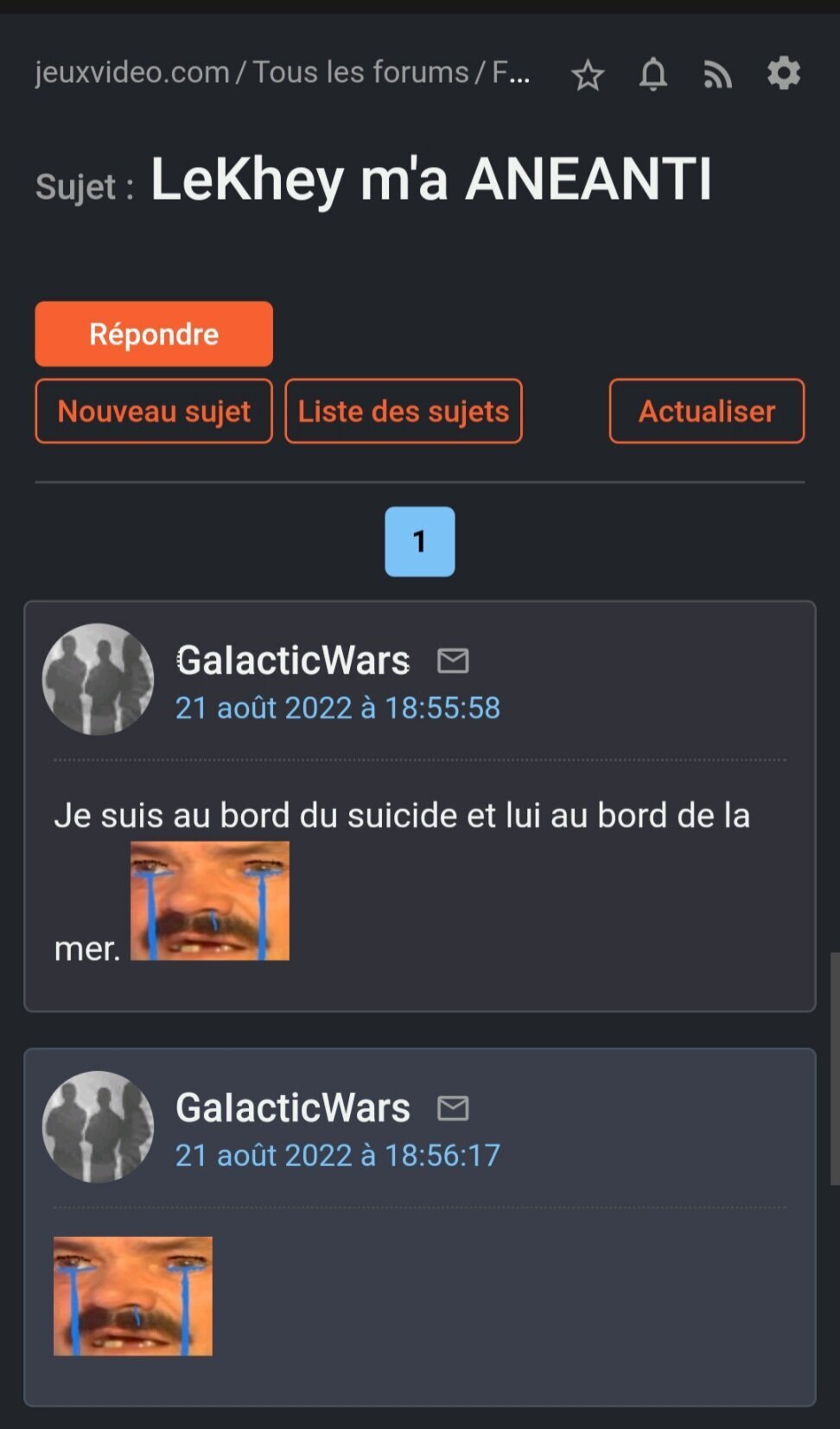Image resolution: width=840 pixels, height=1429 pixels.
Task: Message GalacticWars from the 18:56:17 post
Action: [453, 1107]
